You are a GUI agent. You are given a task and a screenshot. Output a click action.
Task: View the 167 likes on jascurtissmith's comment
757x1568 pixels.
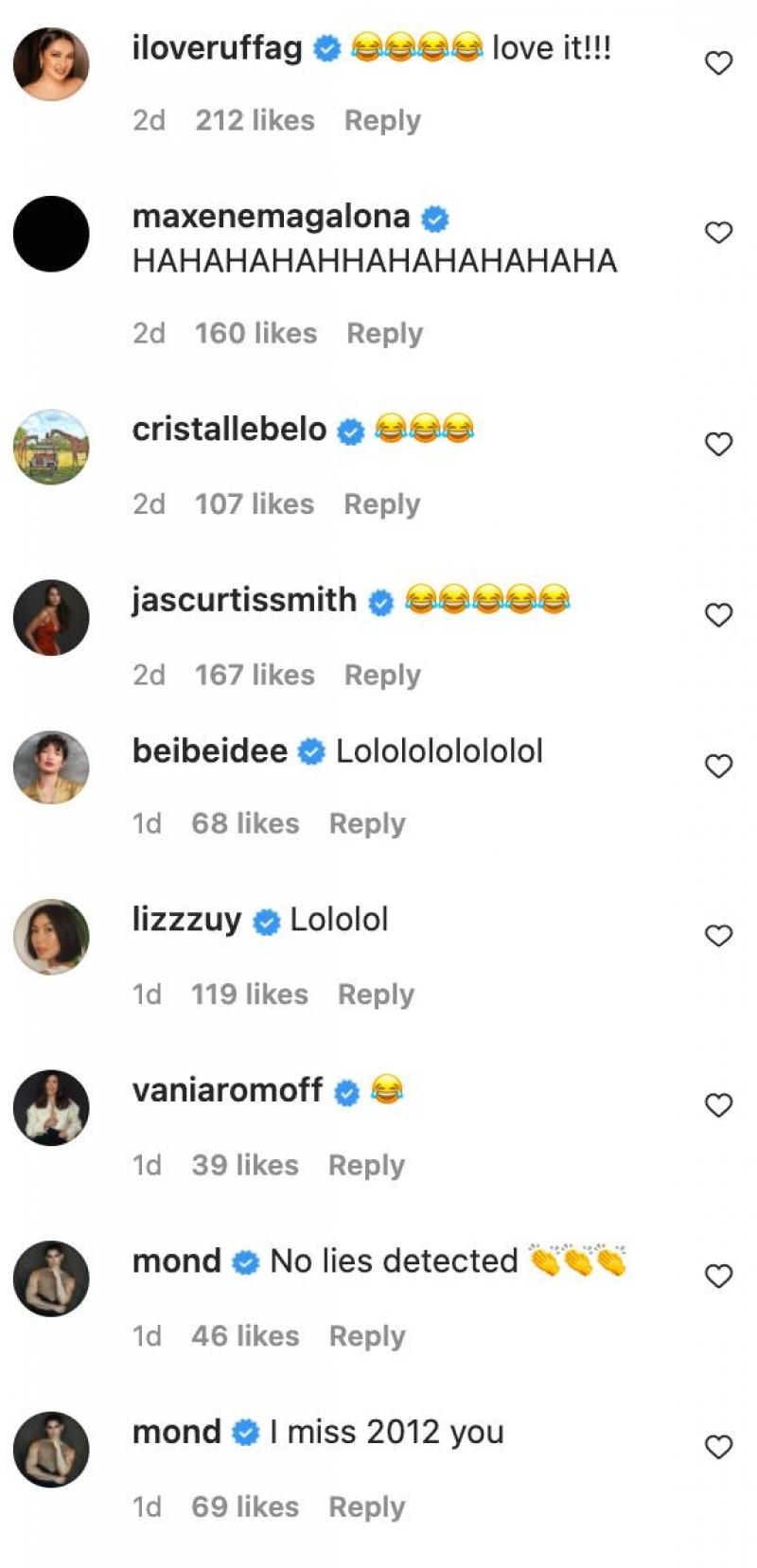255,675
